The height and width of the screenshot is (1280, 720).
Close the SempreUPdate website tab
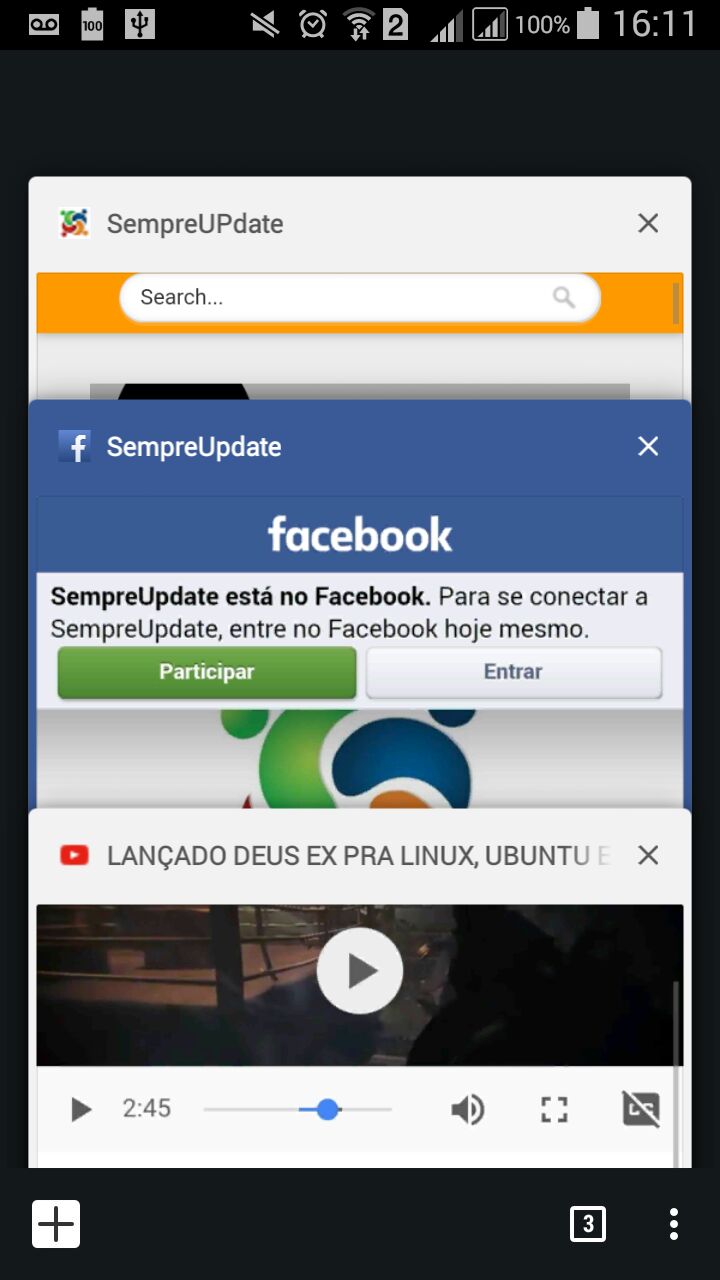coord(648,223)
